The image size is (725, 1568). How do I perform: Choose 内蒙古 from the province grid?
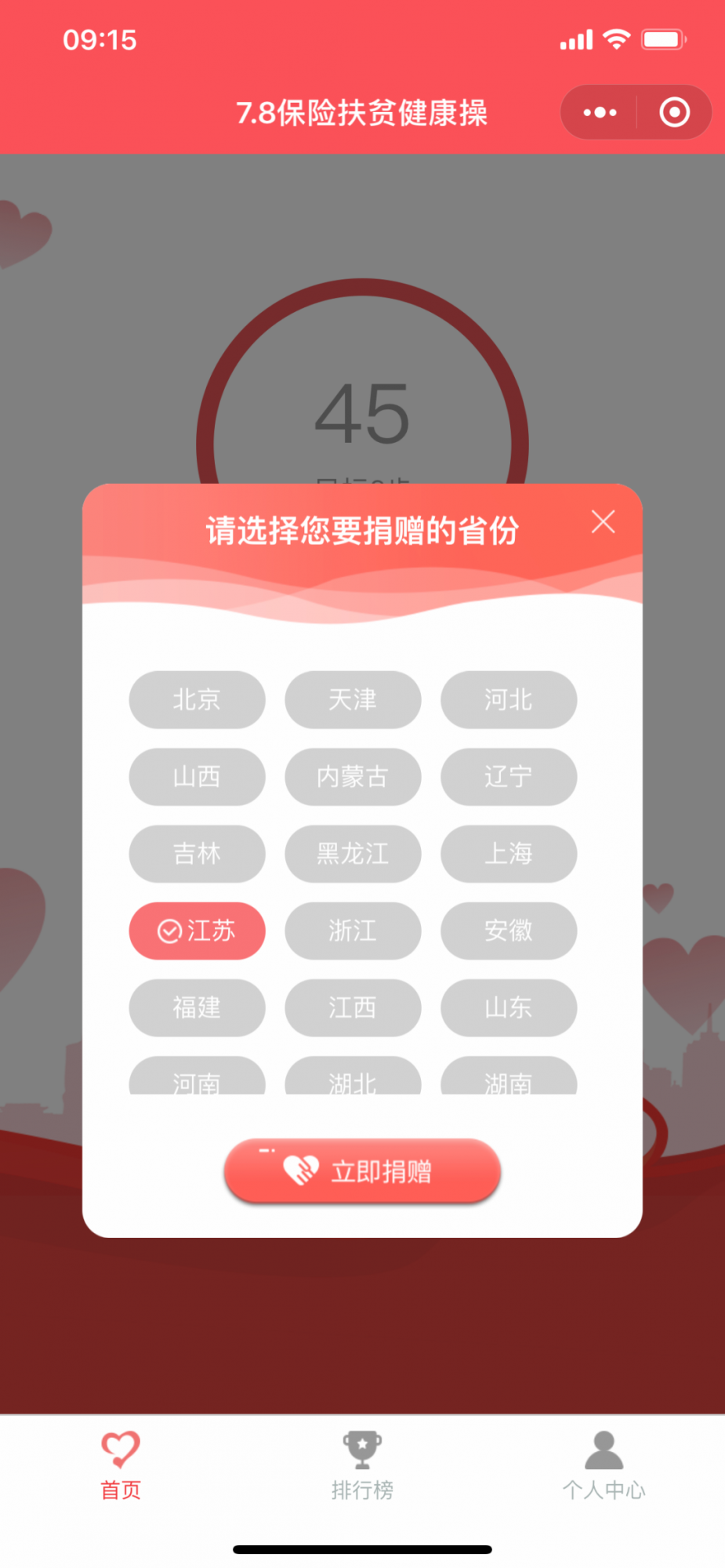(x=353, y=777)
